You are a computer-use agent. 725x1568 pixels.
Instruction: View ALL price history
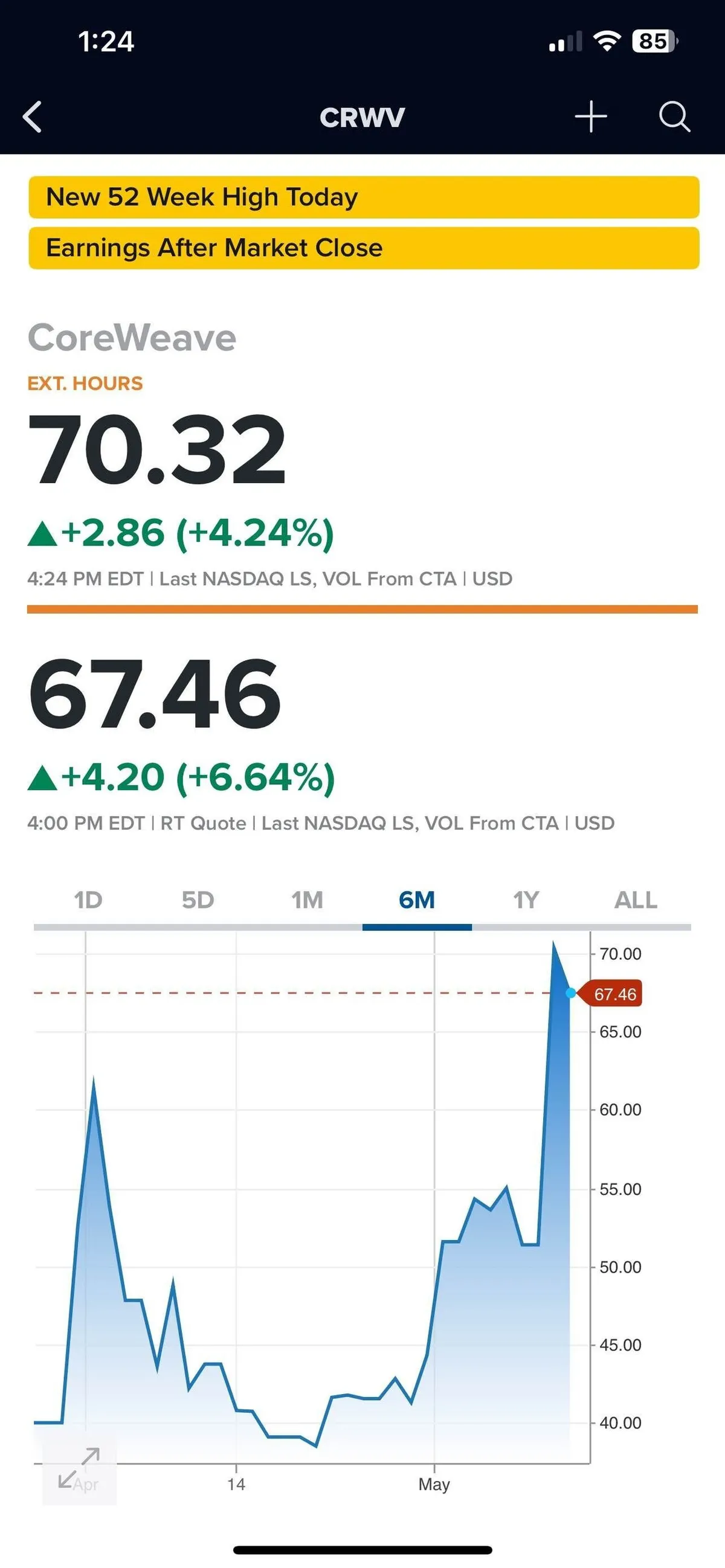click(x=636, y=899)
